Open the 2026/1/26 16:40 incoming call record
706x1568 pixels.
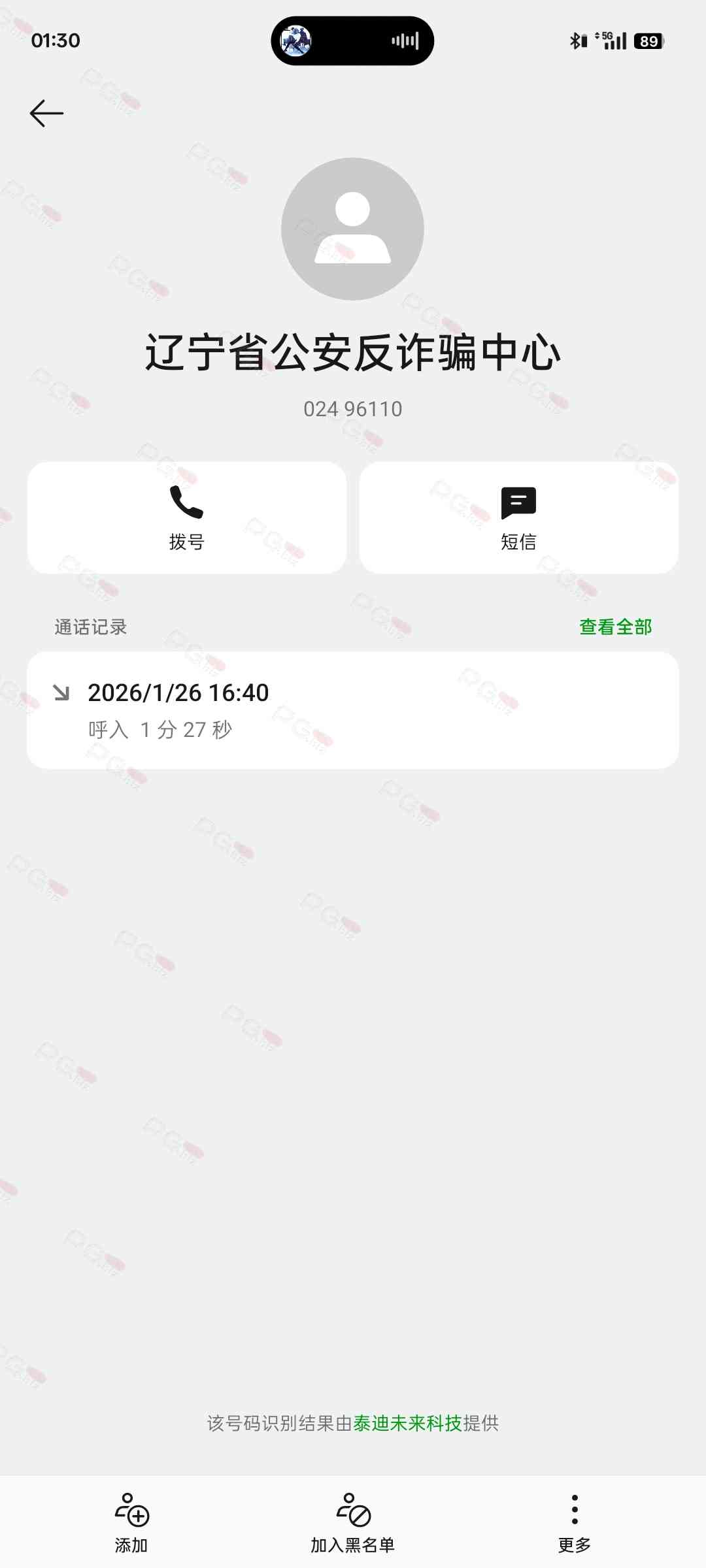pos(352,710)
